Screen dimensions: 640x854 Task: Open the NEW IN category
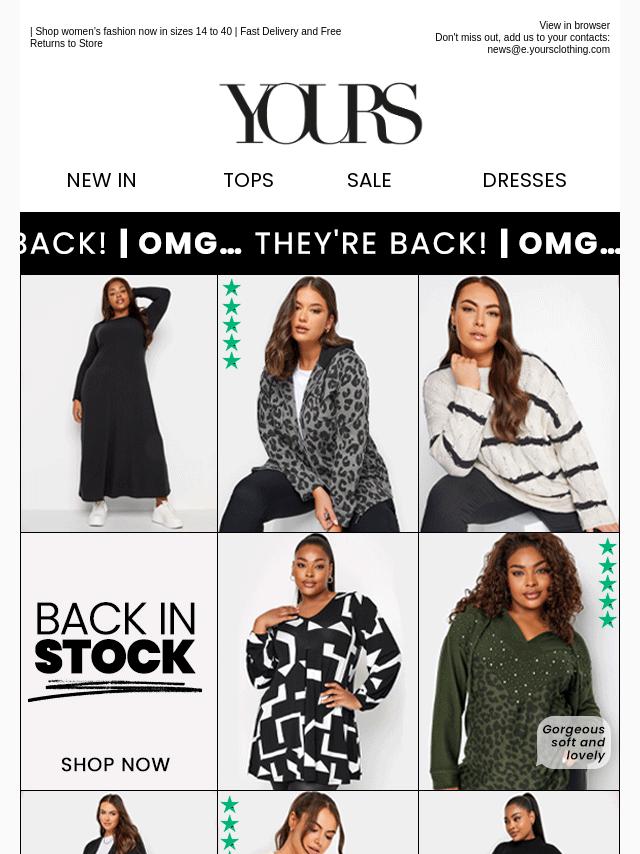coord(101,180)
